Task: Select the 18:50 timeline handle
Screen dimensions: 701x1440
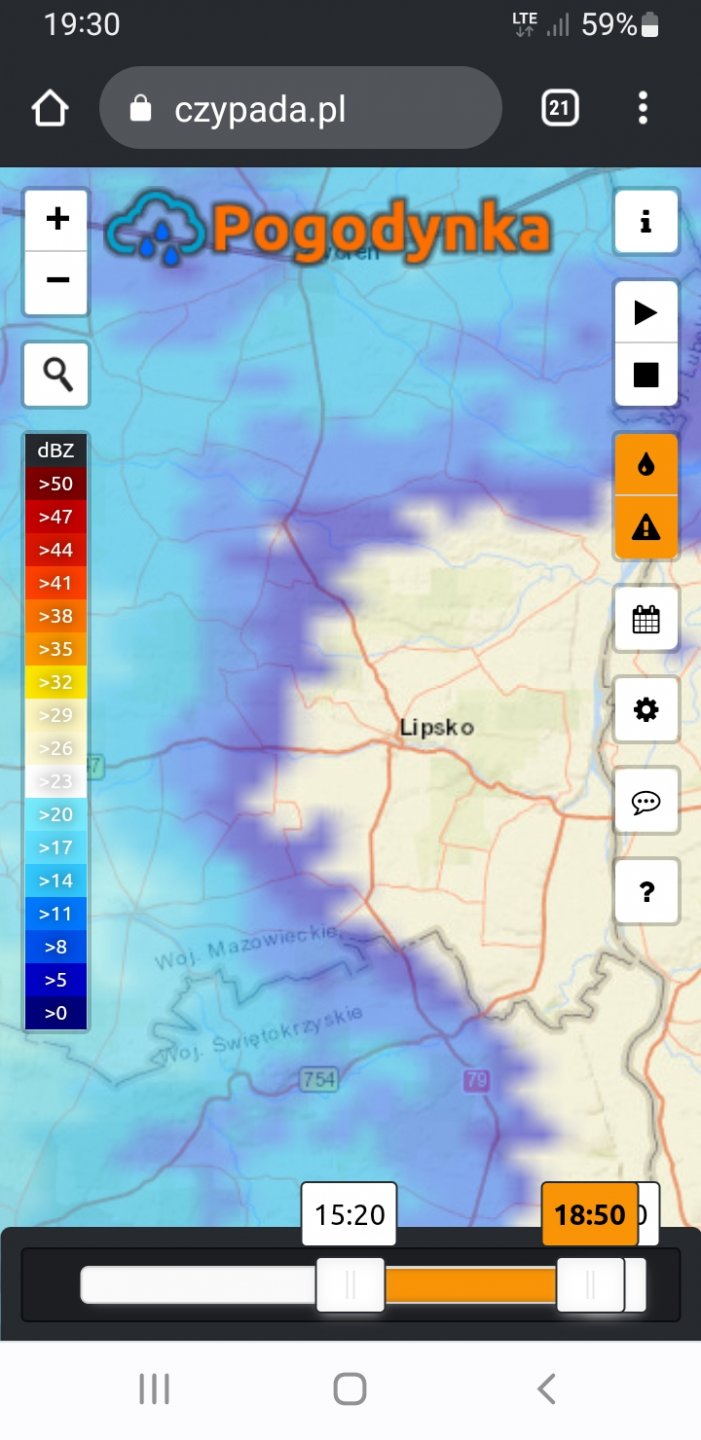Action: tap(590, 1285)
